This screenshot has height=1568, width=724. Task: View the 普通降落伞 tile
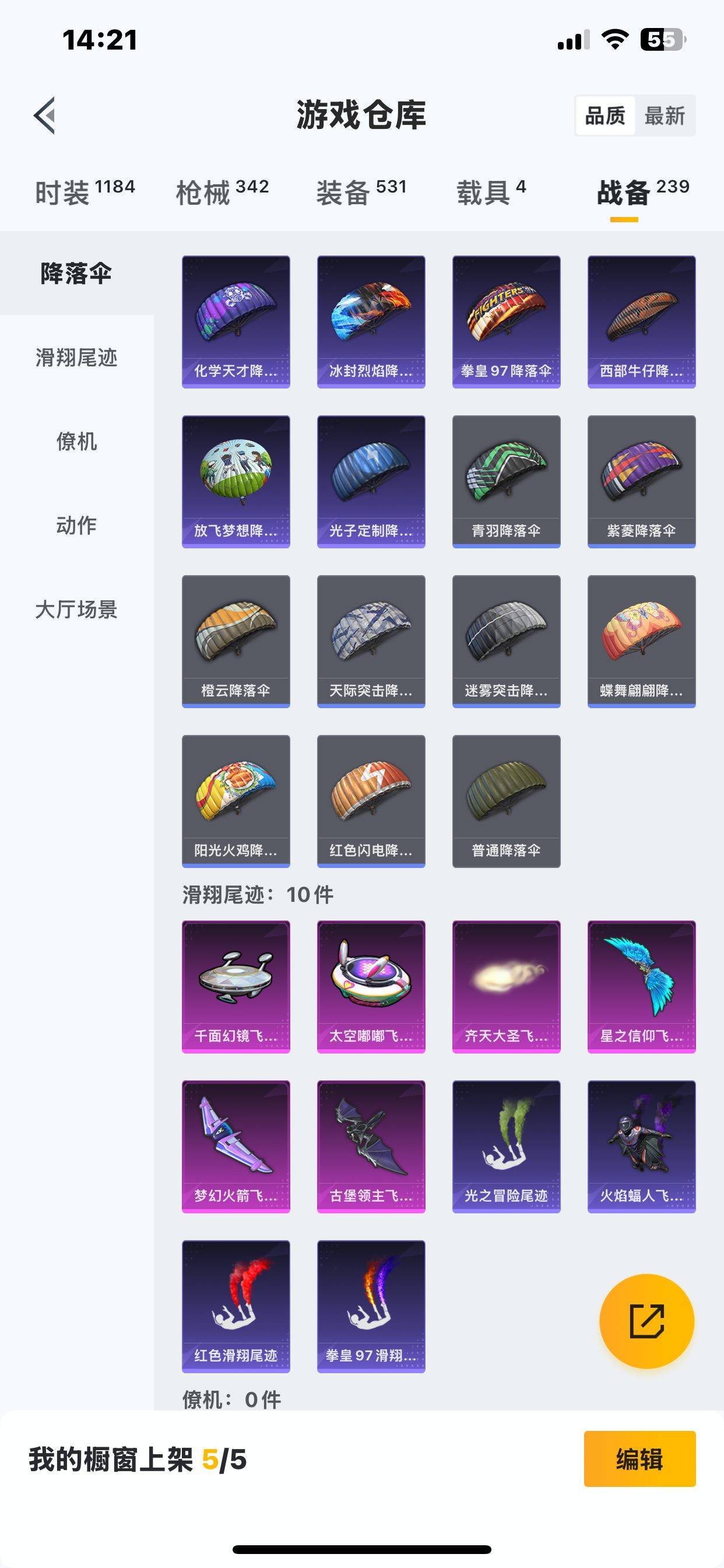(x=506, y=801)
